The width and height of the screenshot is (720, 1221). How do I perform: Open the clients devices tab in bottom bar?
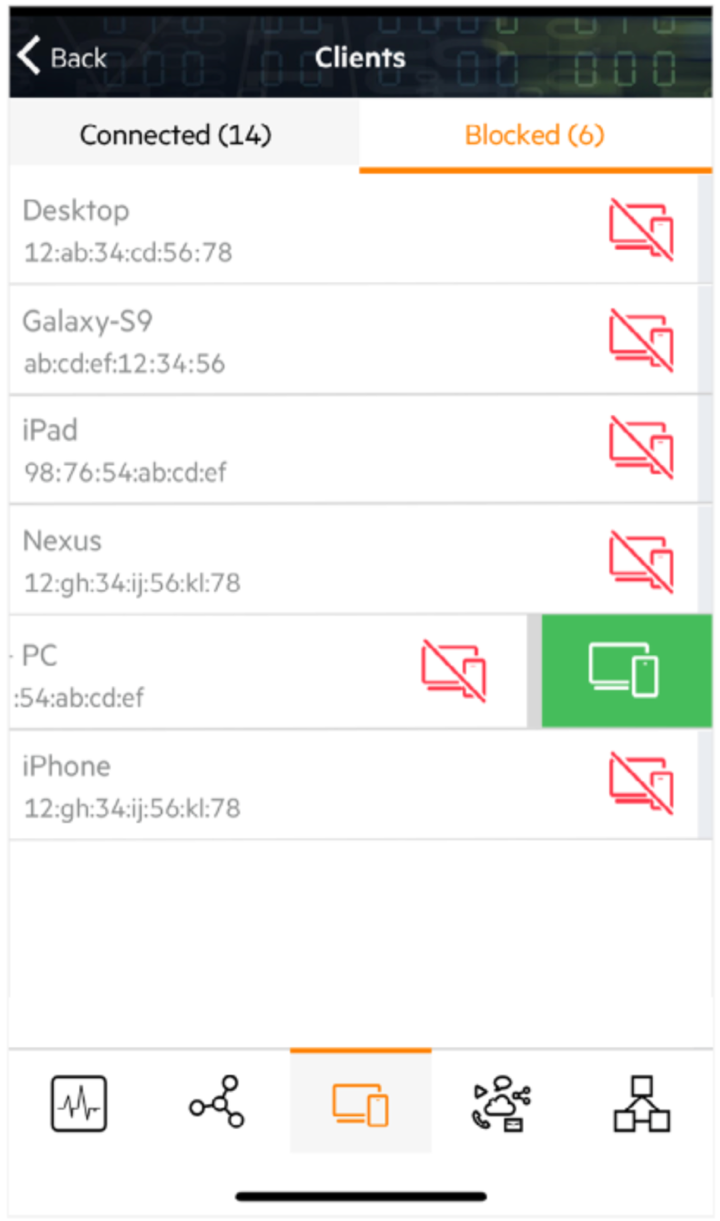pos(361,1101)
